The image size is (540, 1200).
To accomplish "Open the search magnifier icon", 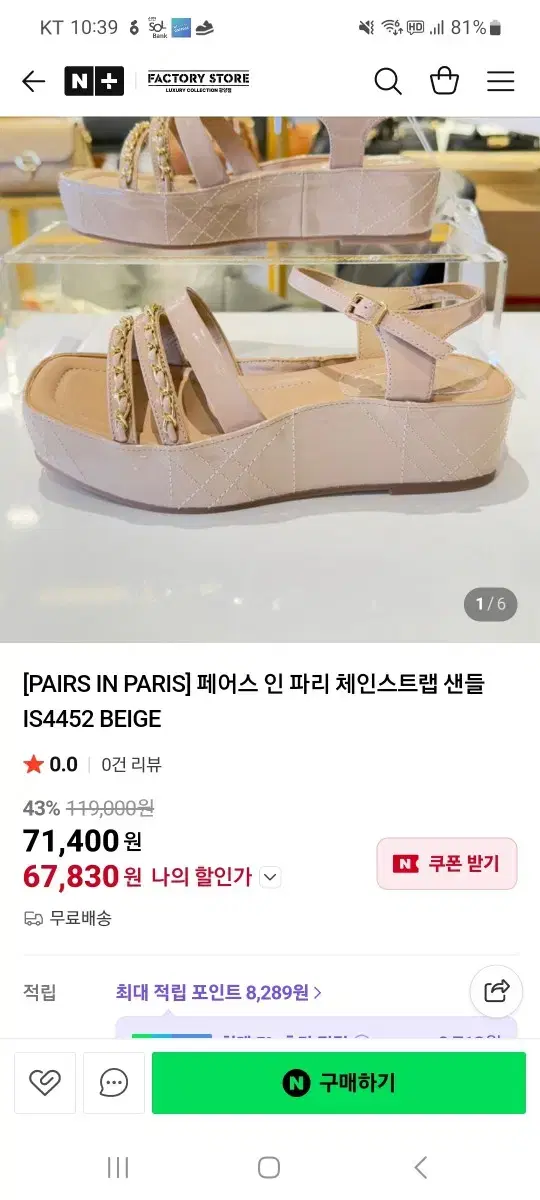I will click(x=388, y=81).
